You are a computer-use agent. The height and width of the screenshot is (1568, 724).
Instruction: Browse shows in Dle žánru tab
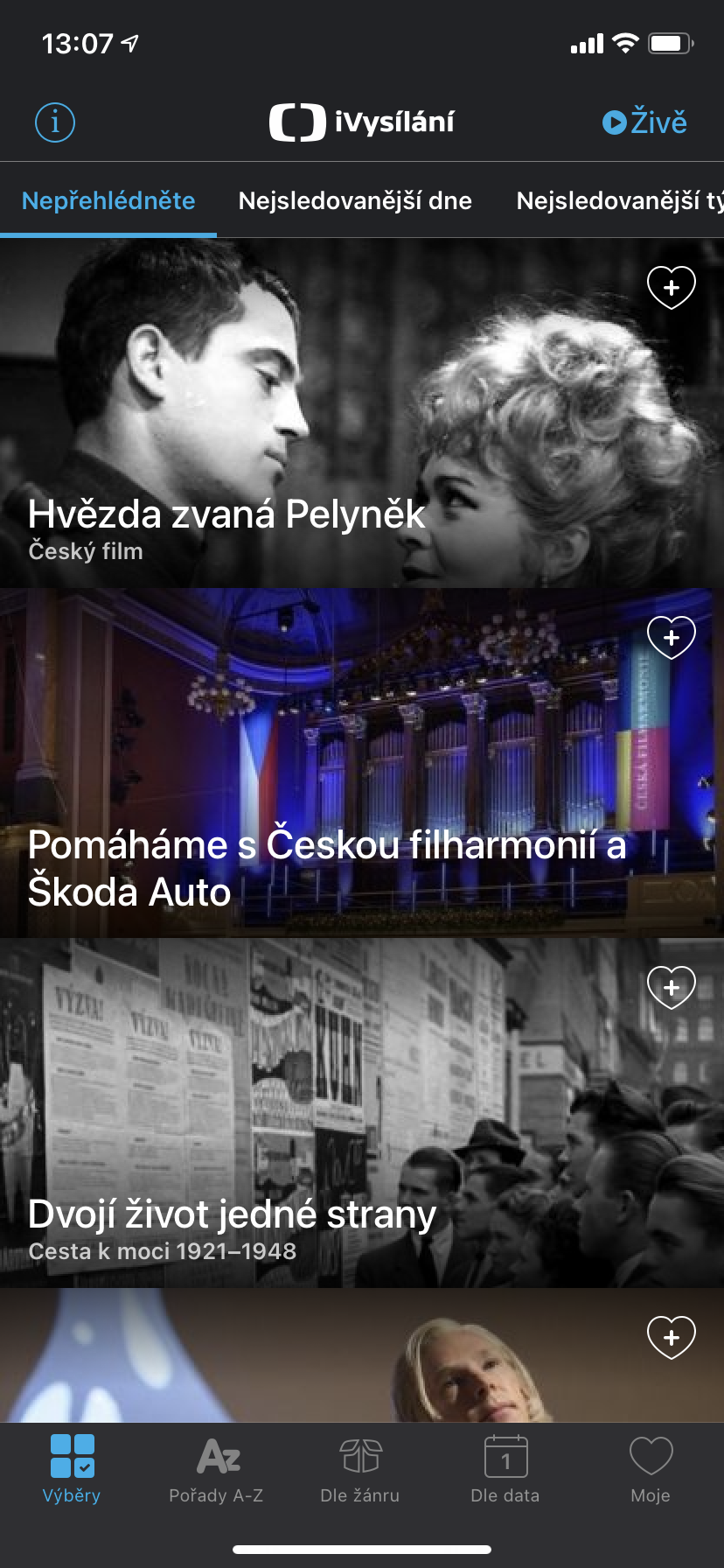coord(360,1469)
